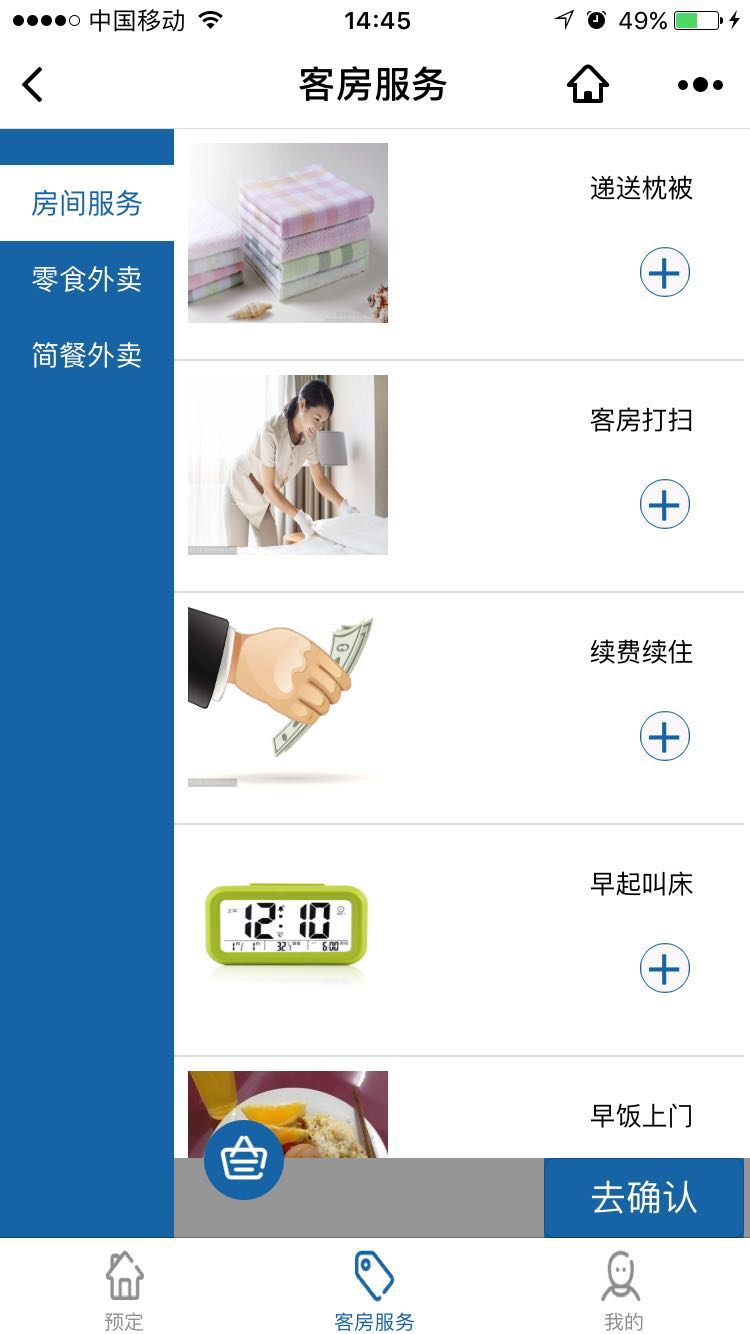Open the three-dot overflow menu
This screenshot has width=750, height=1334.
tap(700, 85)
